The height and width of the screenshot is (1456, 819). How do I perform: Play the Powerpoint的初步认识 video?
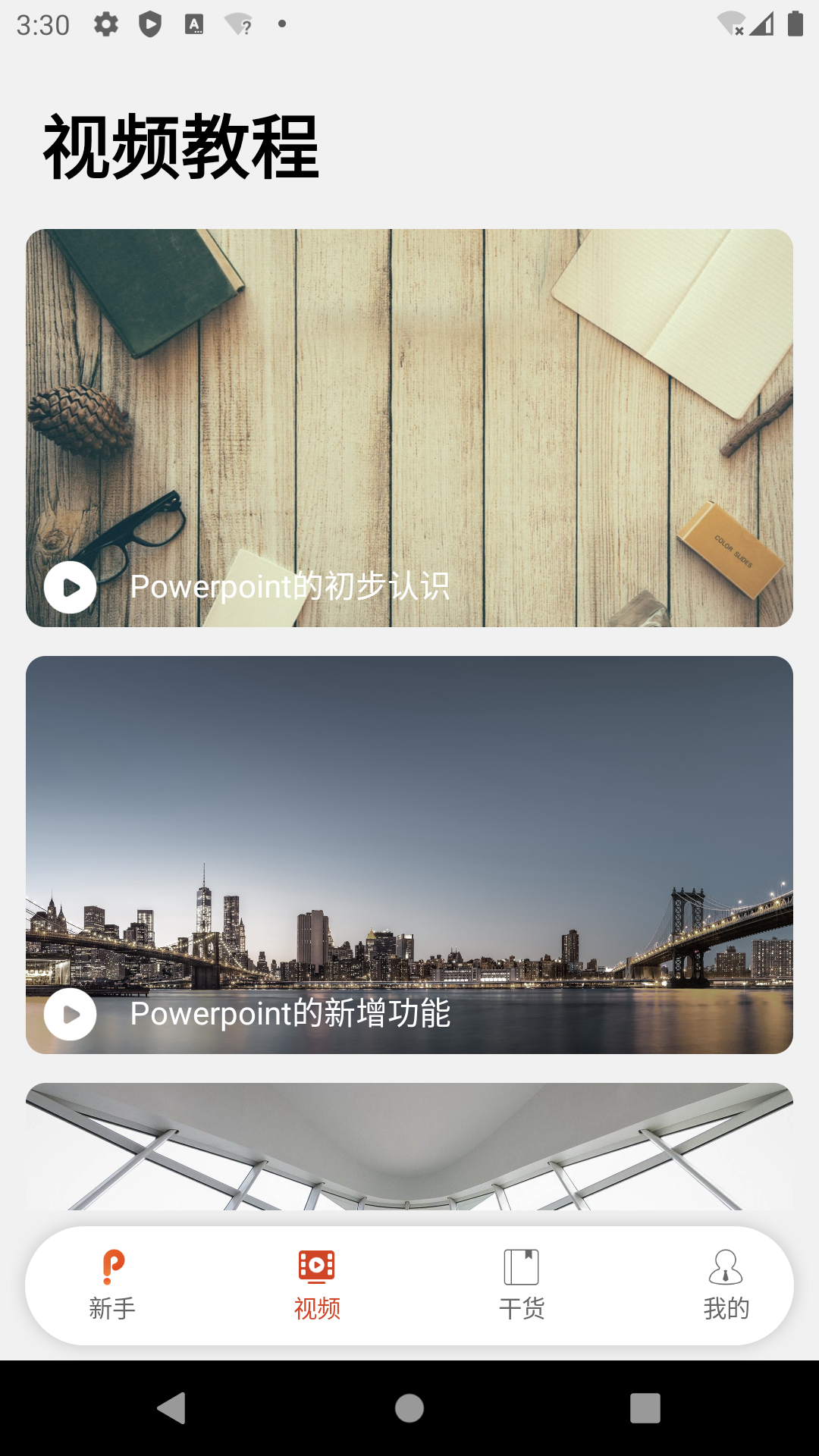(71, 587)
